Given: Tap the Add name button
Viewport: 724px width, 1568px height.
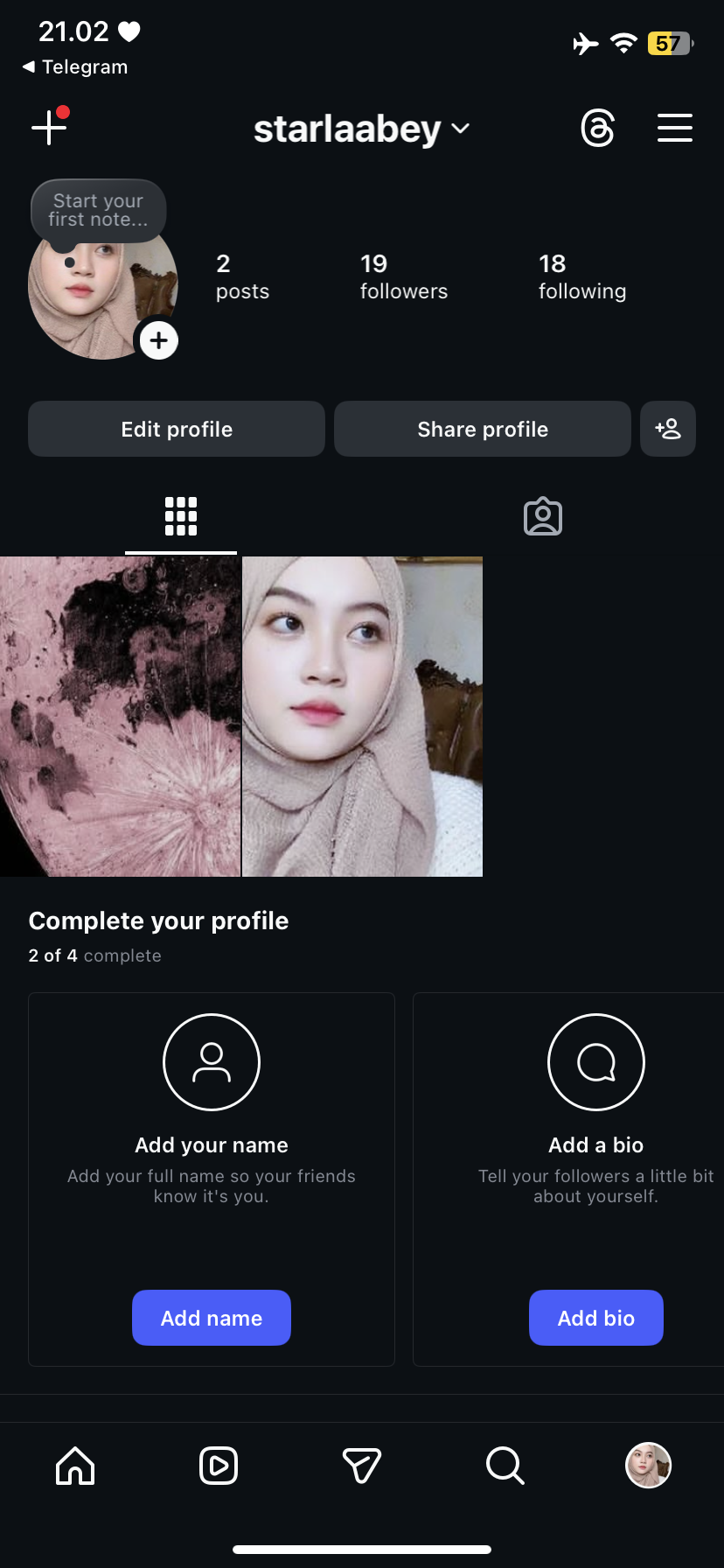Looking at the screenshot, I should tap(211, 1318).
